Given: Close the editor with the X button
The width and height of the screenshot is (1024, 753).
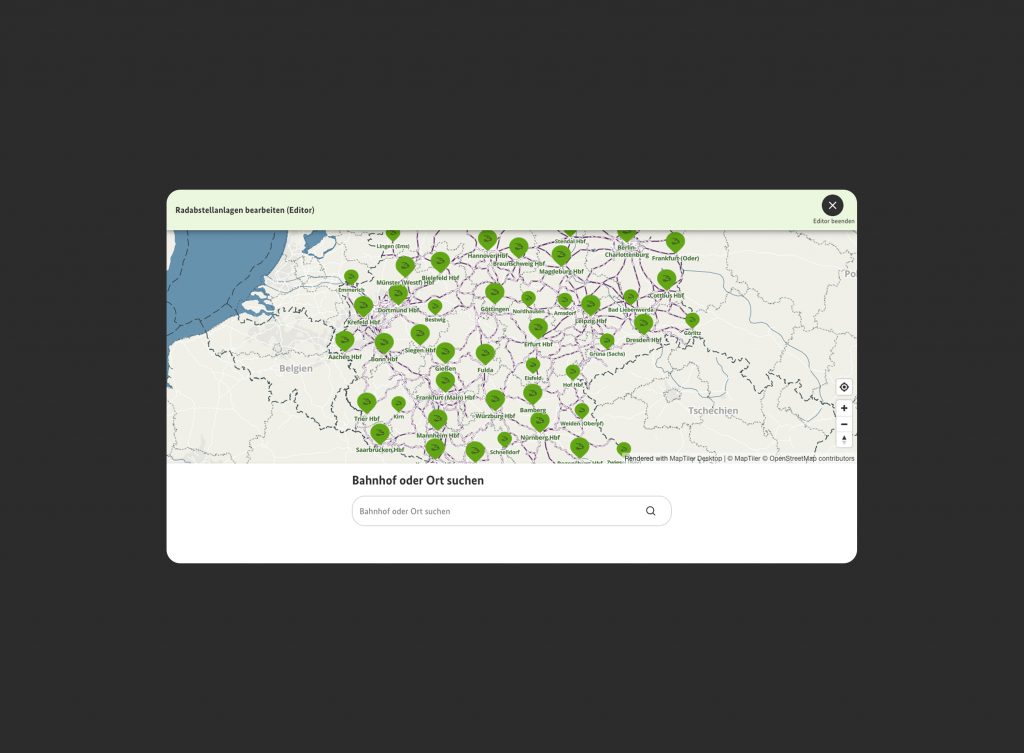Looking at the screenshot, I should tap(832, 205).
